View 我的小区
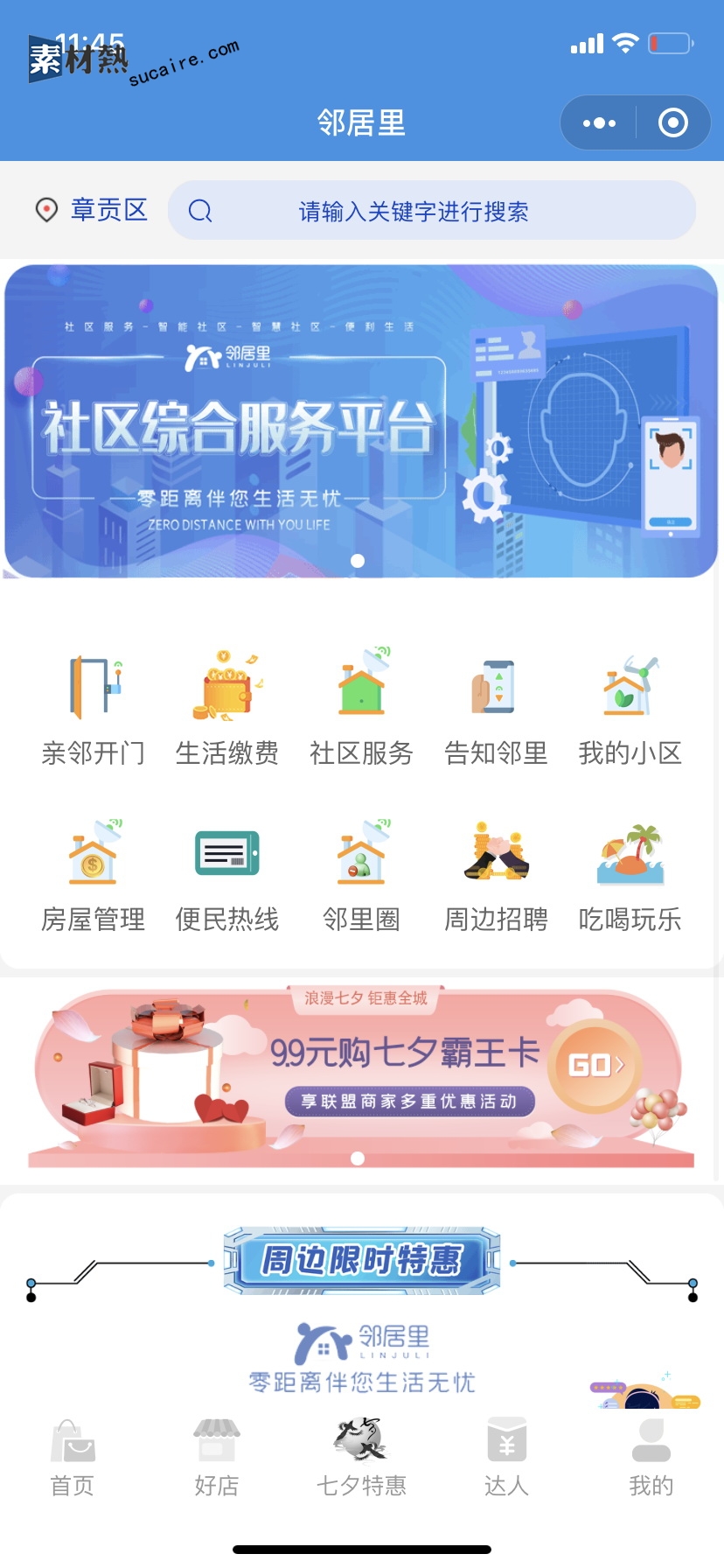Viewport: 724px width, 1568px height. [630, 710]
